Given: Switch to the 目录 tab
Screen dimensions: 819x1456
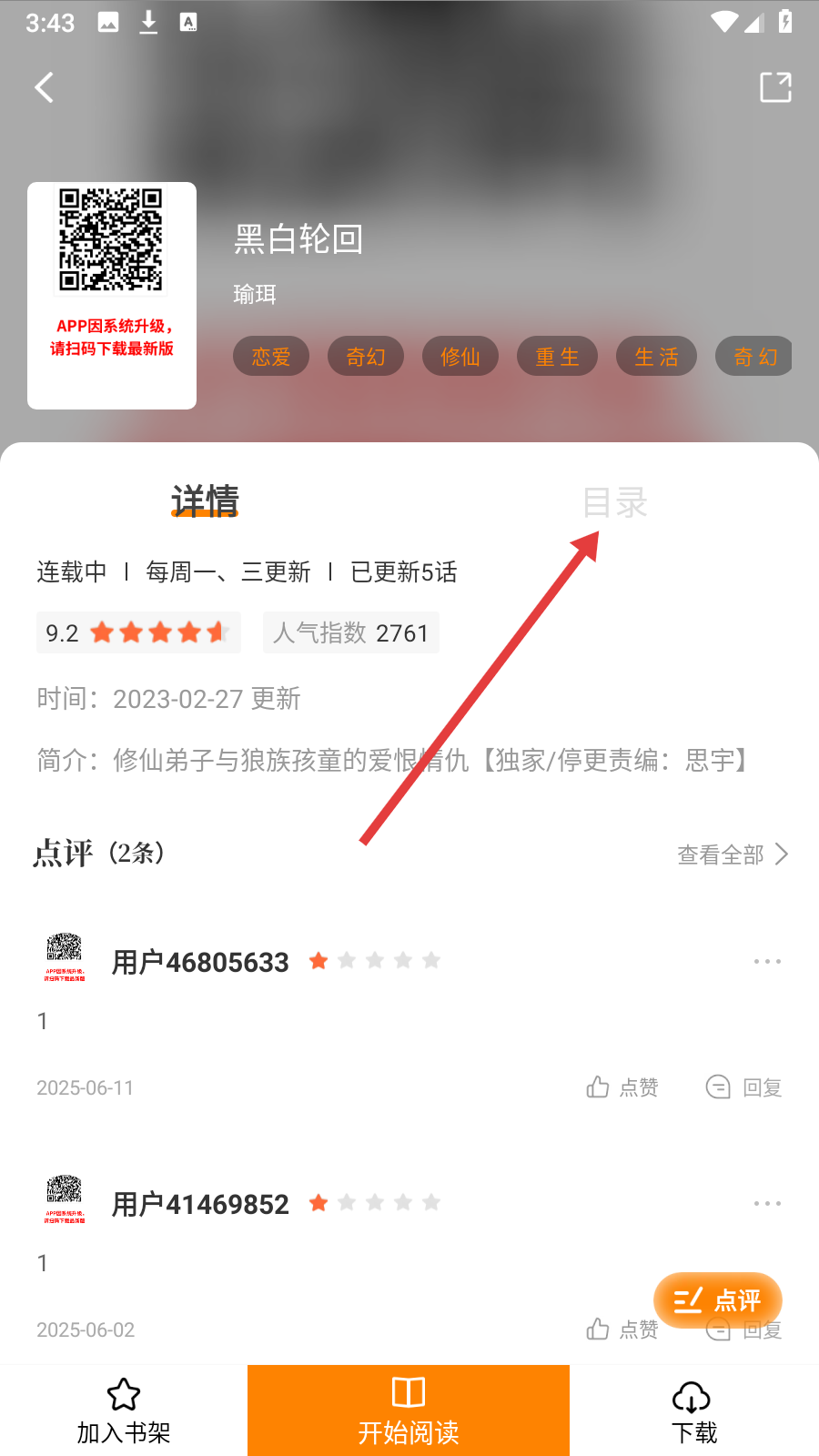Looking at the screenshot, I should (x=614, y=502).
